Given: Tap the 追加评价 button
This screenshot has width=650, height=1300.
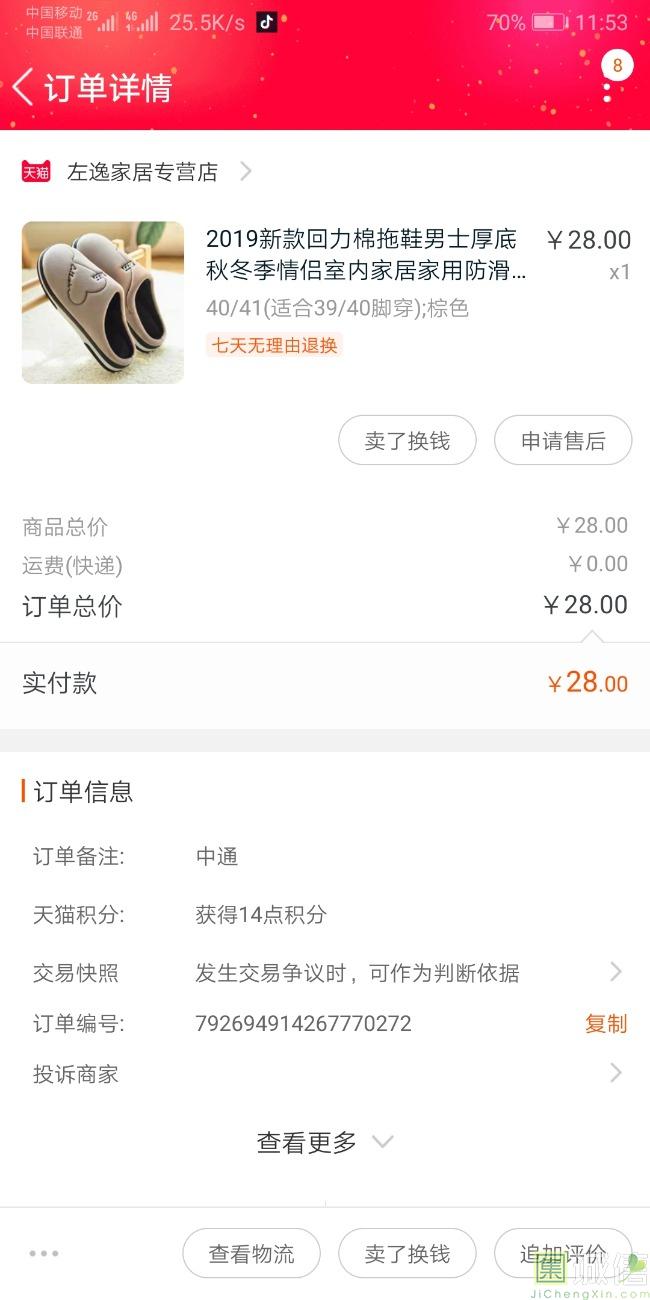Looking at the screenshot, I should [x=563, y=1253].
